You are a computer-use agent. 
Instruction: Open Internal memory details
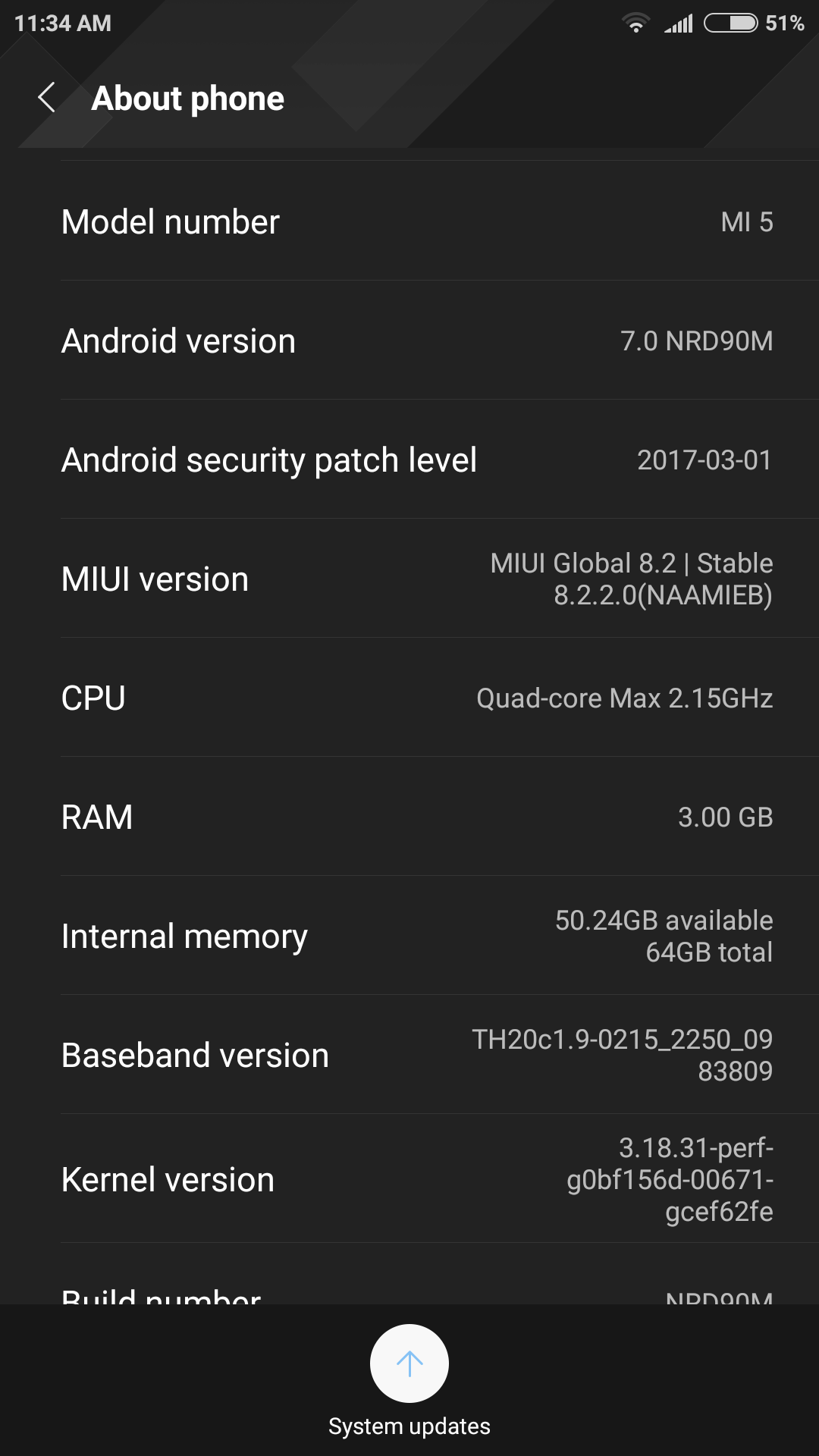coord(409,936)
